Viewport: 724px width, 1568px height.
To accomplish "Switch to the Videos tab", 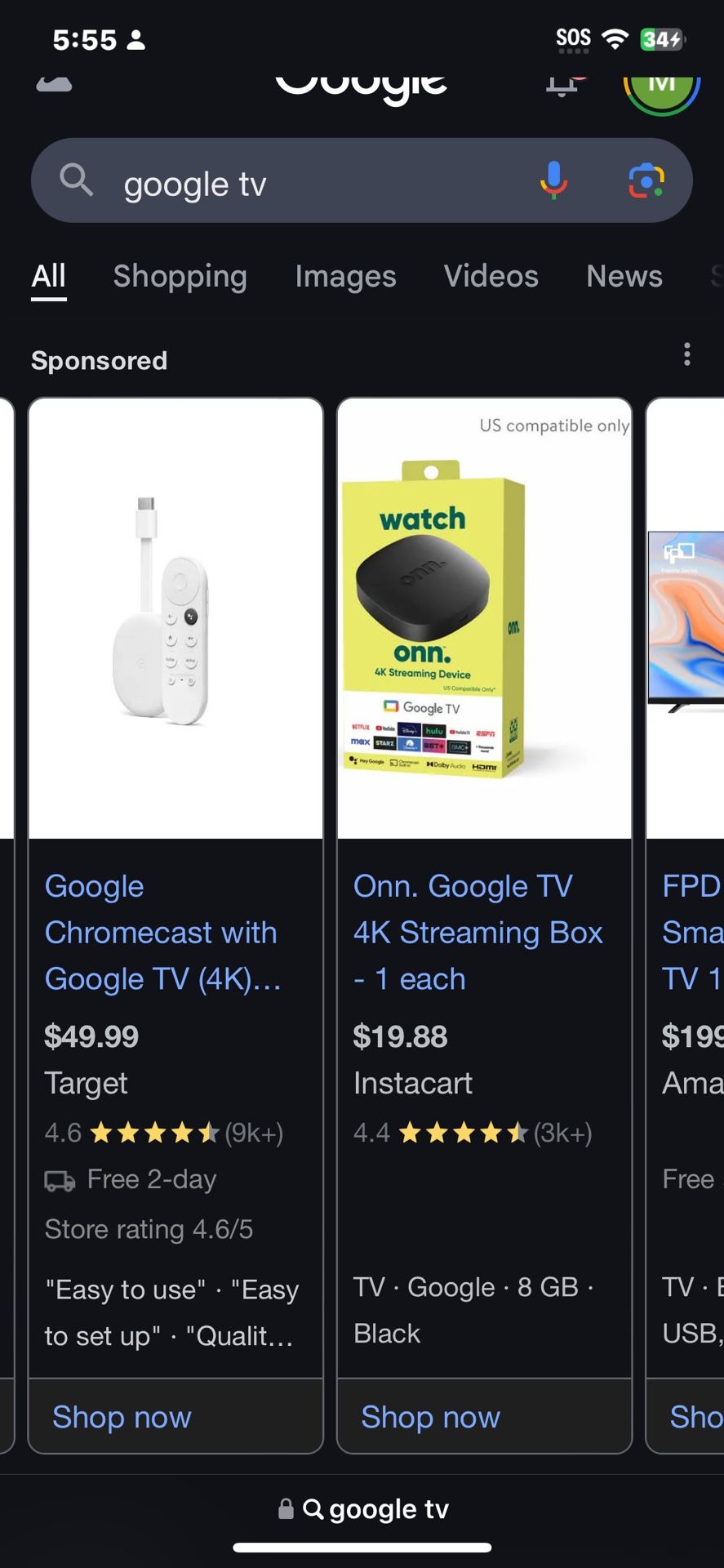I will pos(491,276).
